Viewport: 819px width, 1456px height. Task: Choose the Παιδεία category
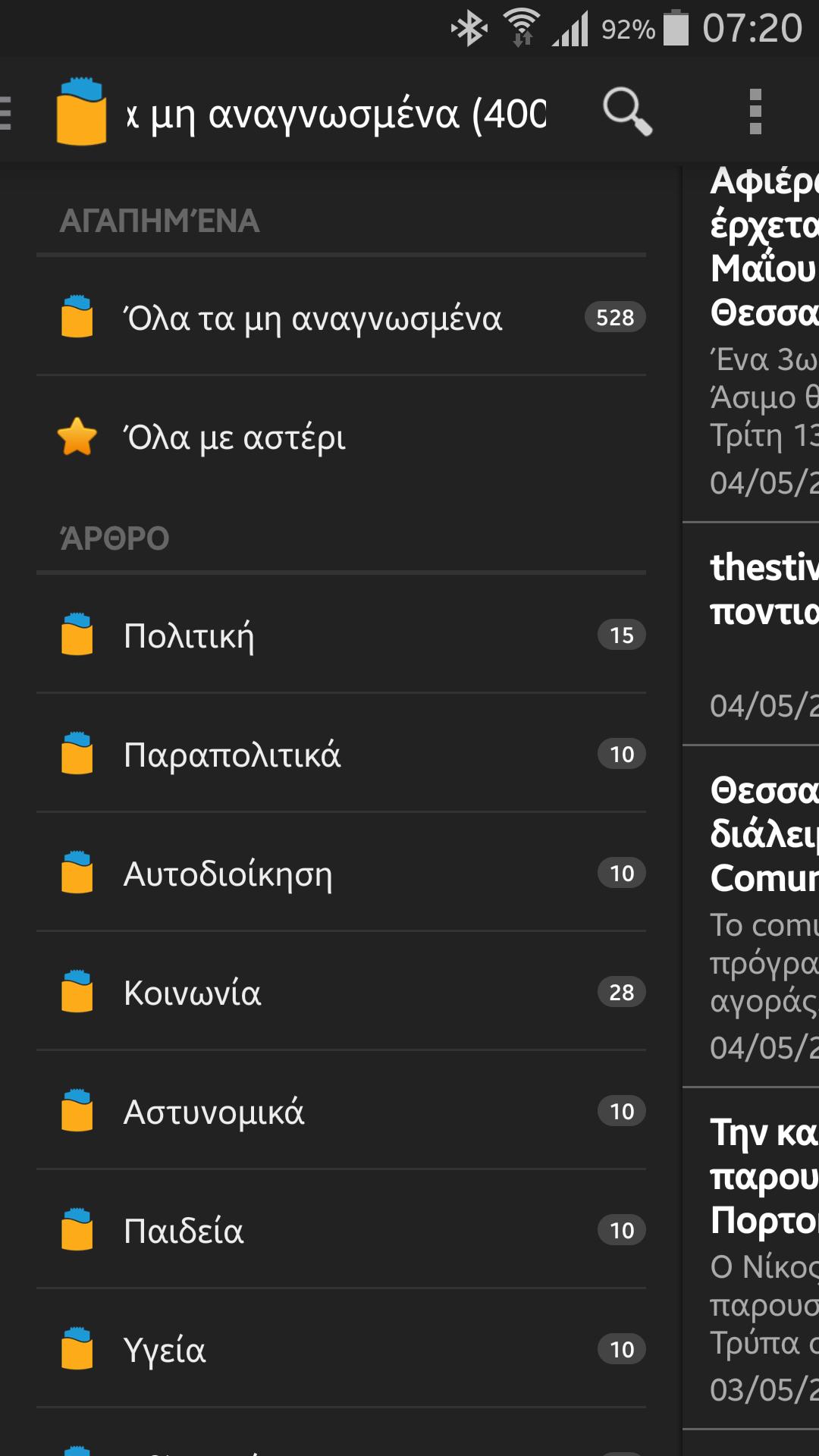click(x=341, y=1230)
